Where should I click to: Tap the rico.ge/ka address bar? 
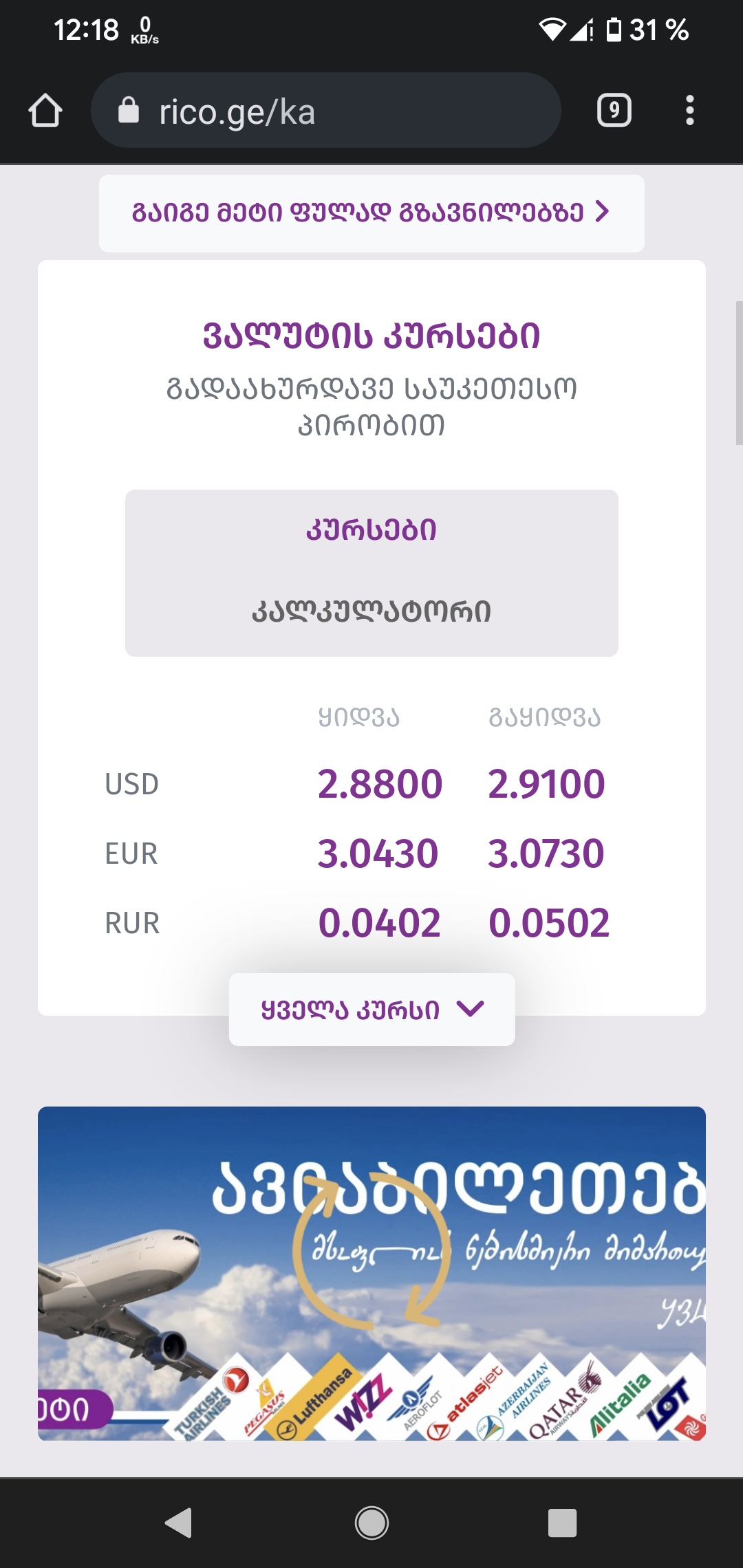(325, 111)
